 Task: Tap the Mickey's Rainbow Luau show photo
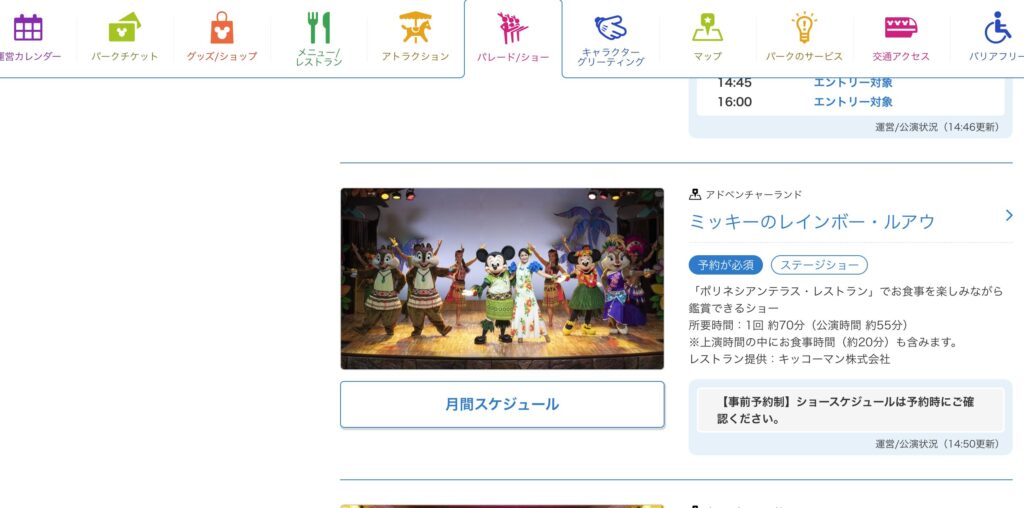pyautogui.click(x=502, y=278)
